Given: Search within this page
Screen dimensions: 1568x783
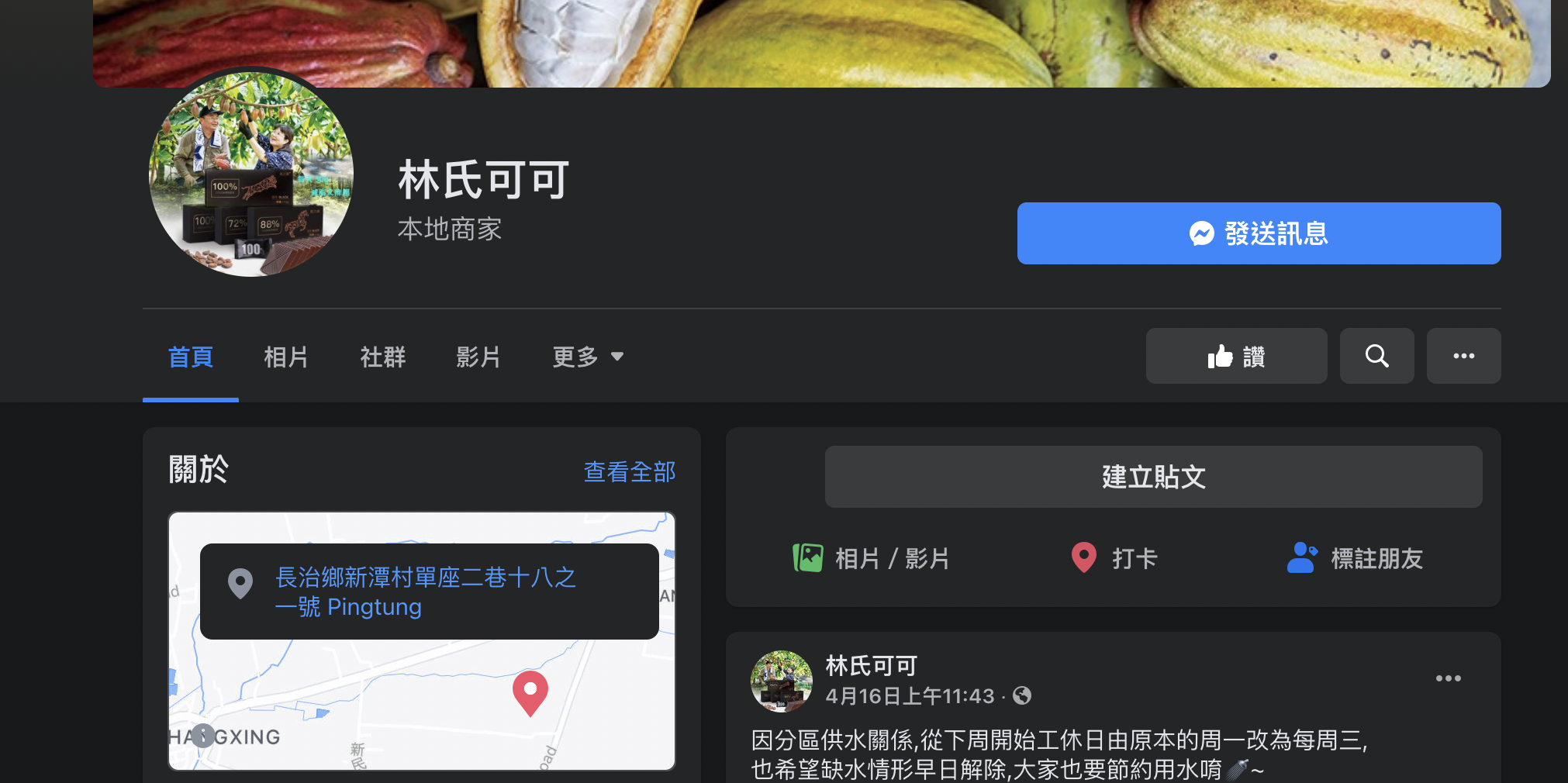Looking at the screenshot, I should [x=1376, y=356].
